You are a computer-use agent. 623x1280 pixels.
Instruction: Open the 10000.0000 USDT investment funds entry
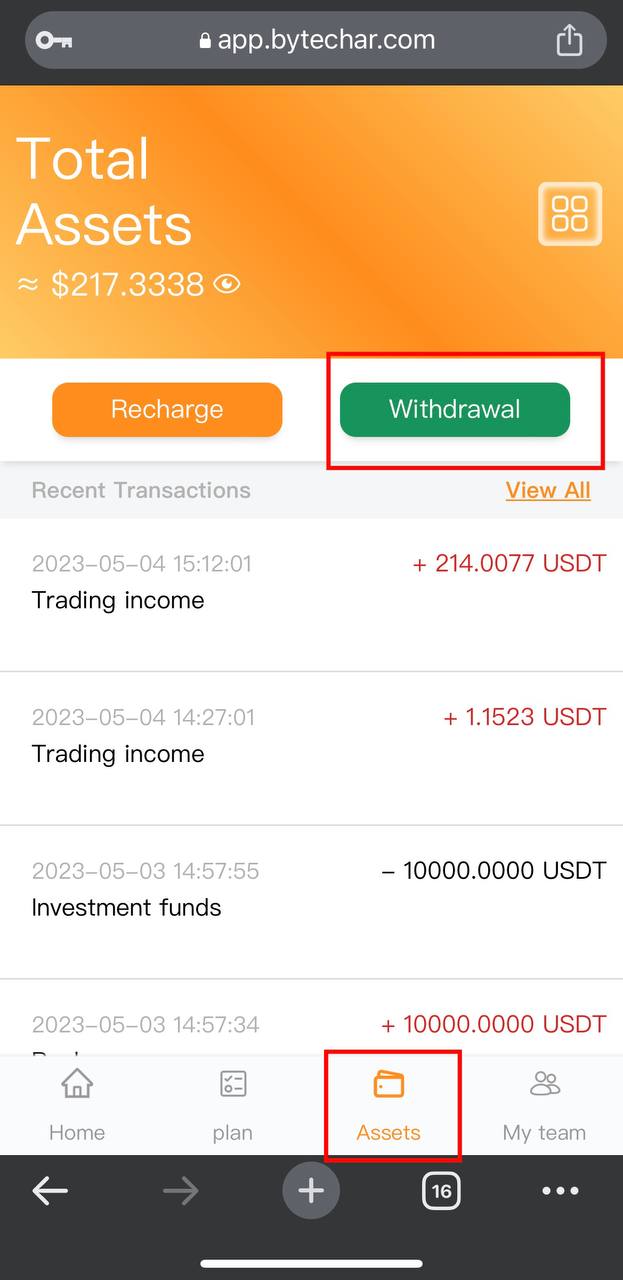(x=311, y=890)
